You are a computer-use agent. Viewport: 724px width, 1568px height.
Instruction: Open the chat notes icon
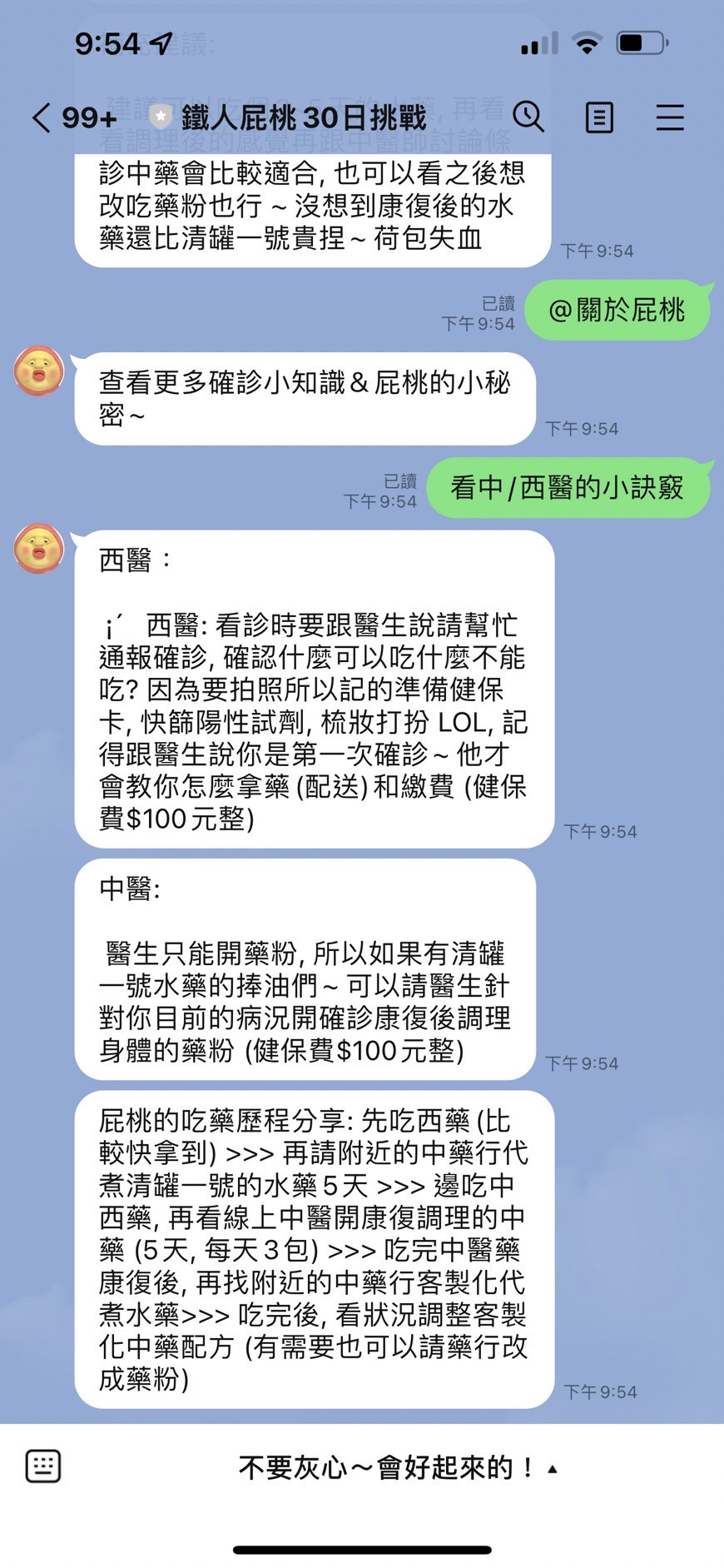pos(599,117)
